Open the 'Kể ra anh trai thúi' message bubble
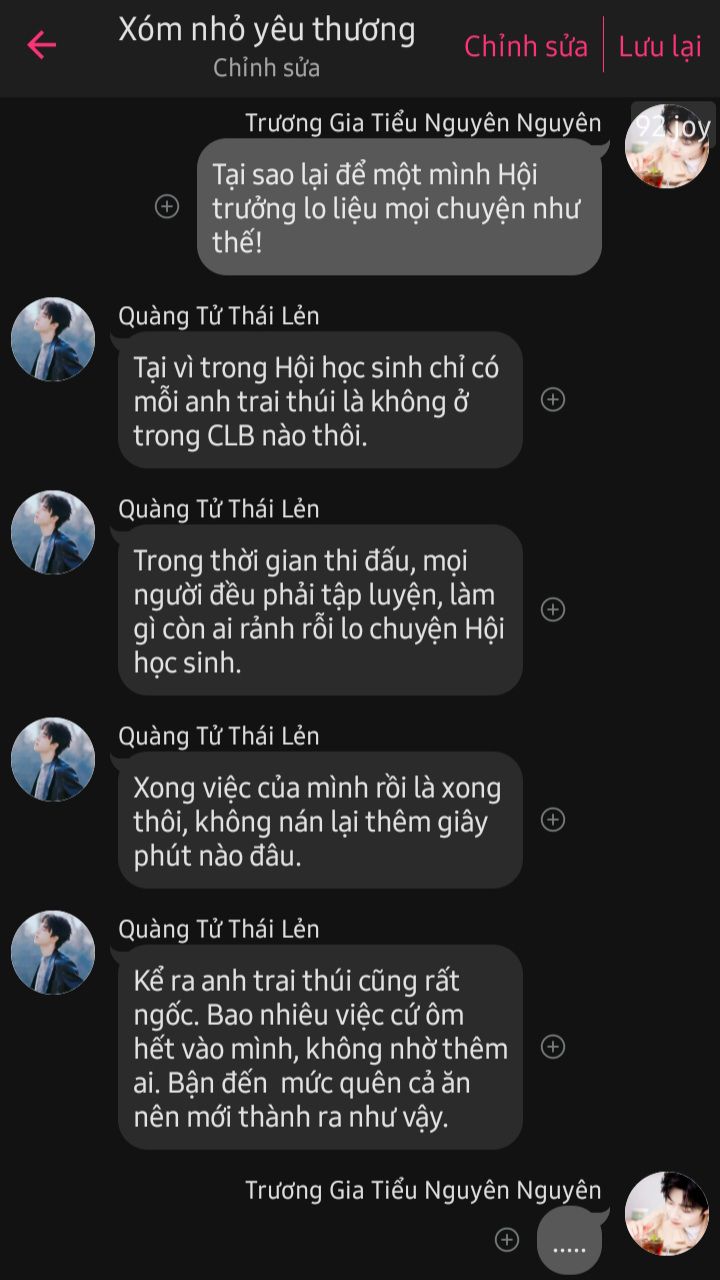Screen dimensions: 720x1280 (320, 1047)
